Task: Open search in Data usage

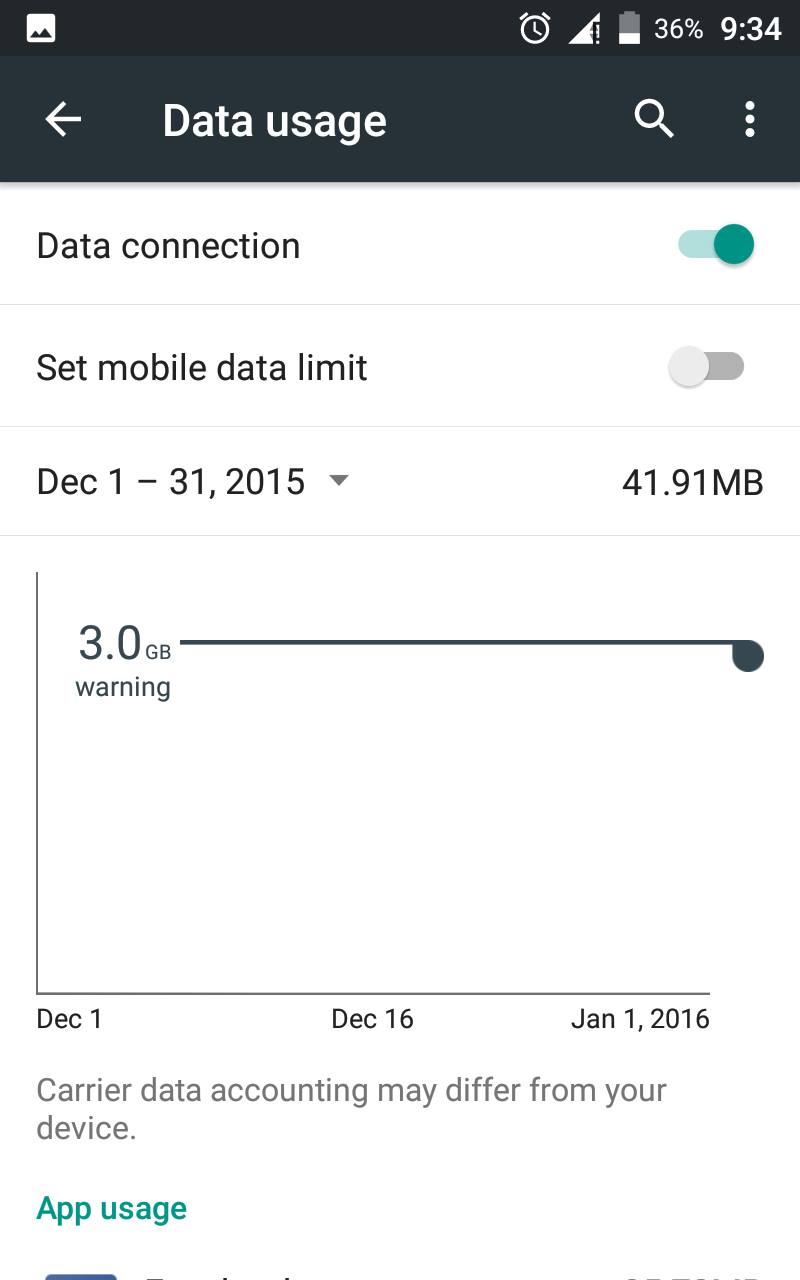Action: tap(654, 119)
